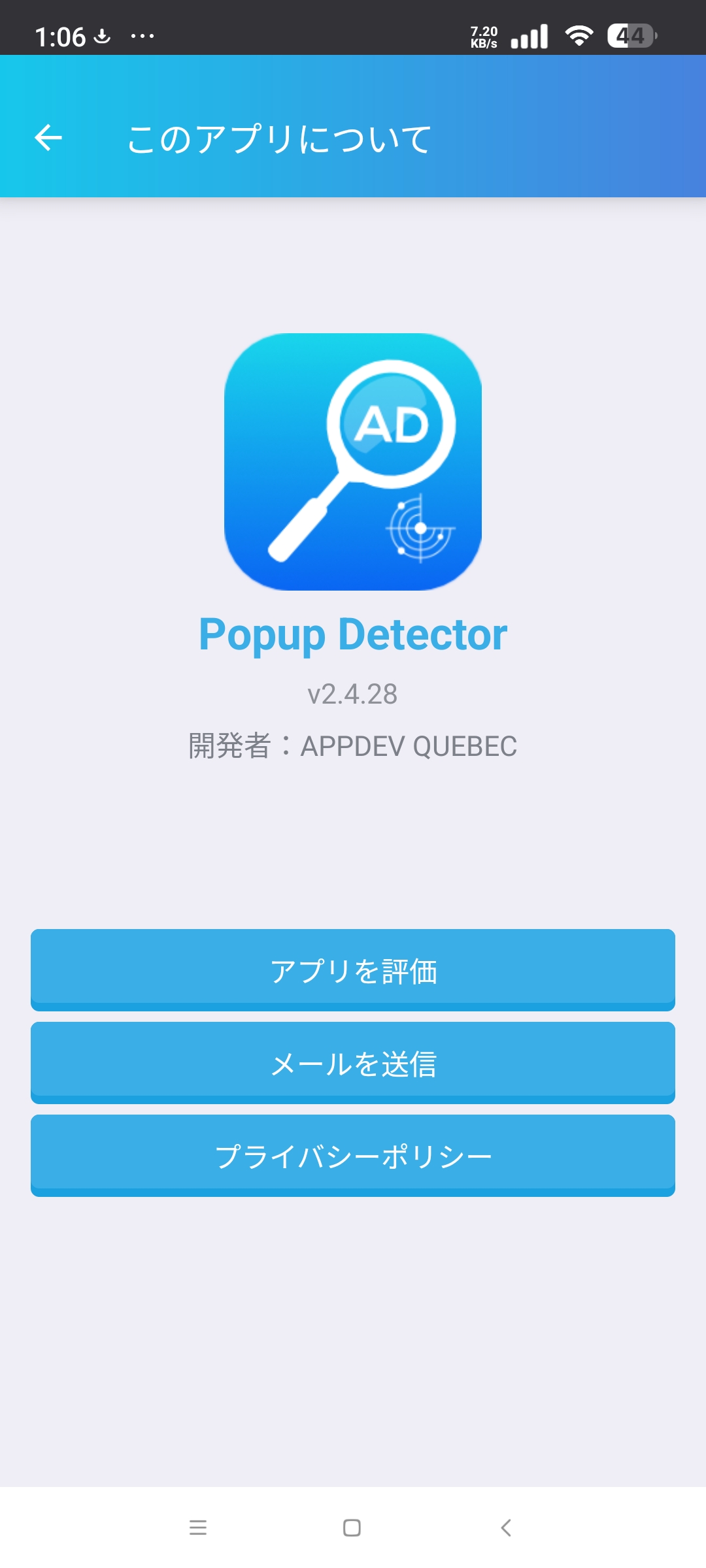Tap the version label v2.4.28

coord(353,695)
